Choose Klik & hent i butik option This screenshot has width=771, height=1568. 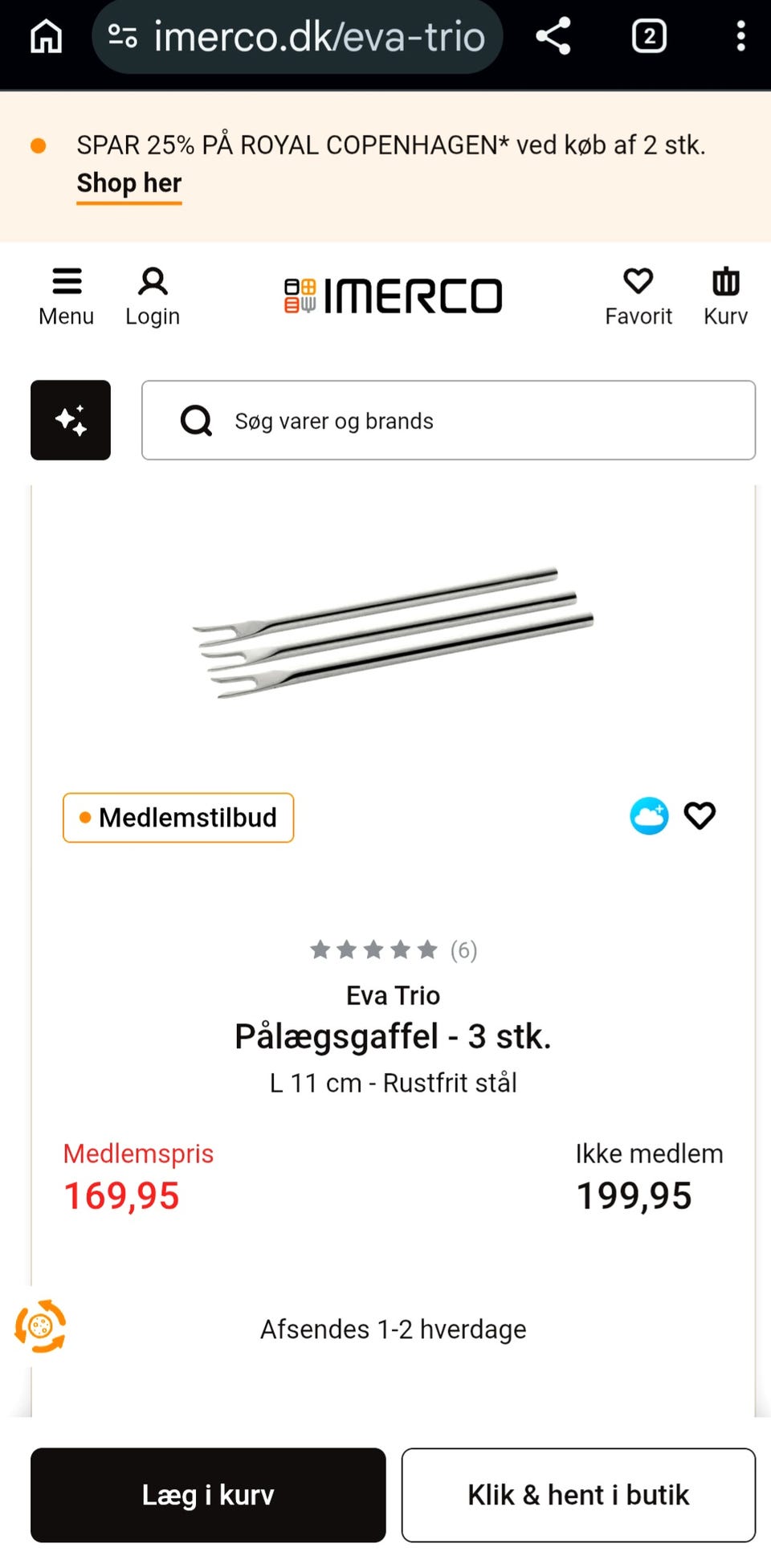coord(577,1495)
